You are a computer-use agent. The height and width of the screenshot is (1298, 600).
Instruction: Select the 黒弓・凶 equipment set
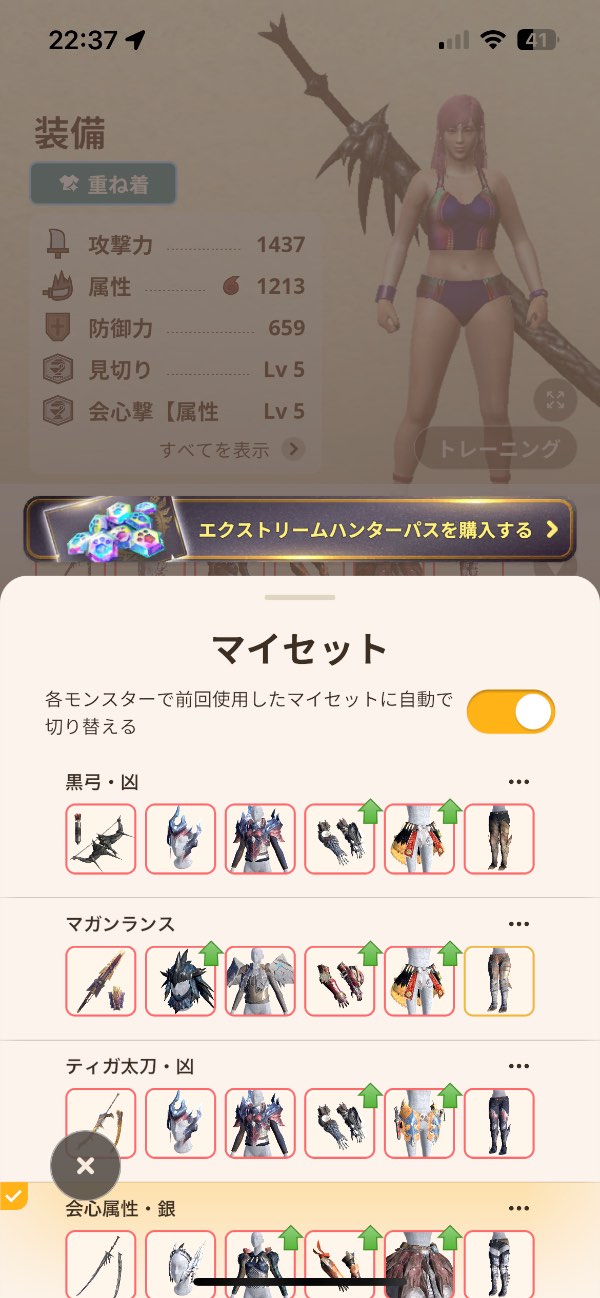(101, 782)
